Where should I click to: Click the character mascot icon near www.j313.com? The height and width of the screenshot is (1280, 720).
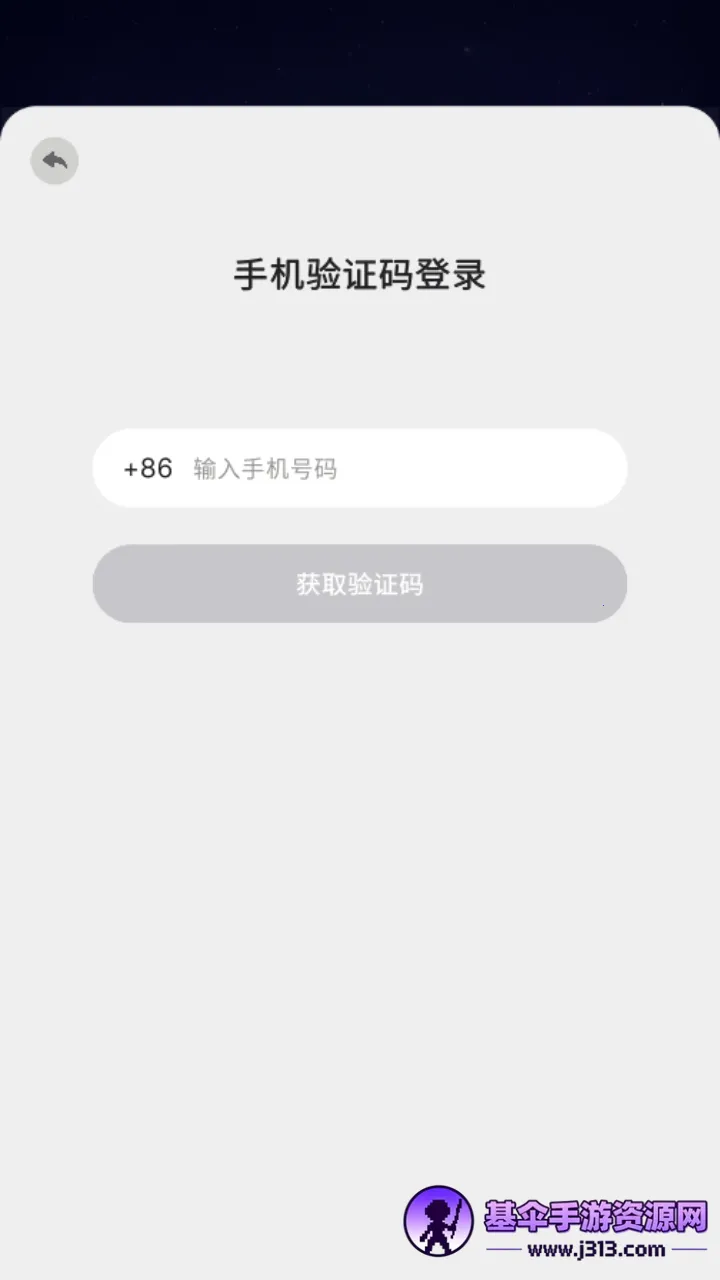[x=437, y=1222]
